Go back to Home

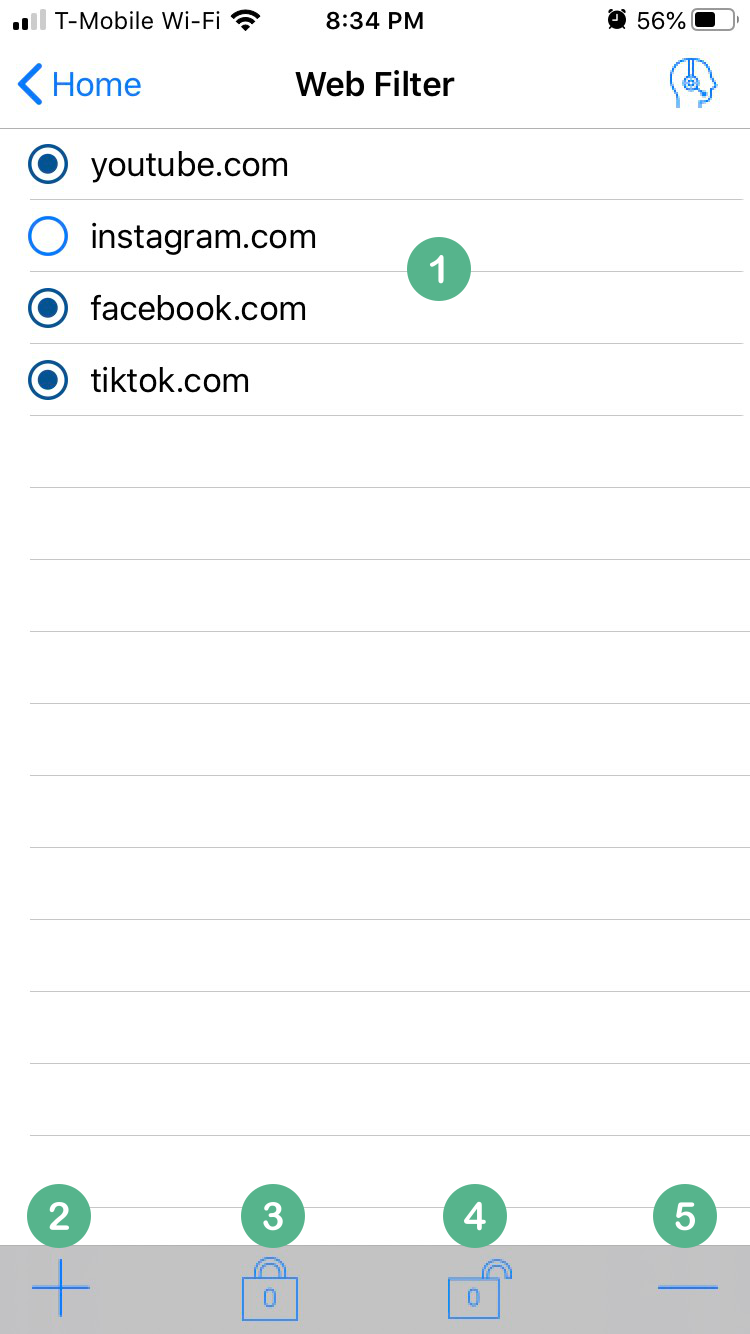coord(80,84)
